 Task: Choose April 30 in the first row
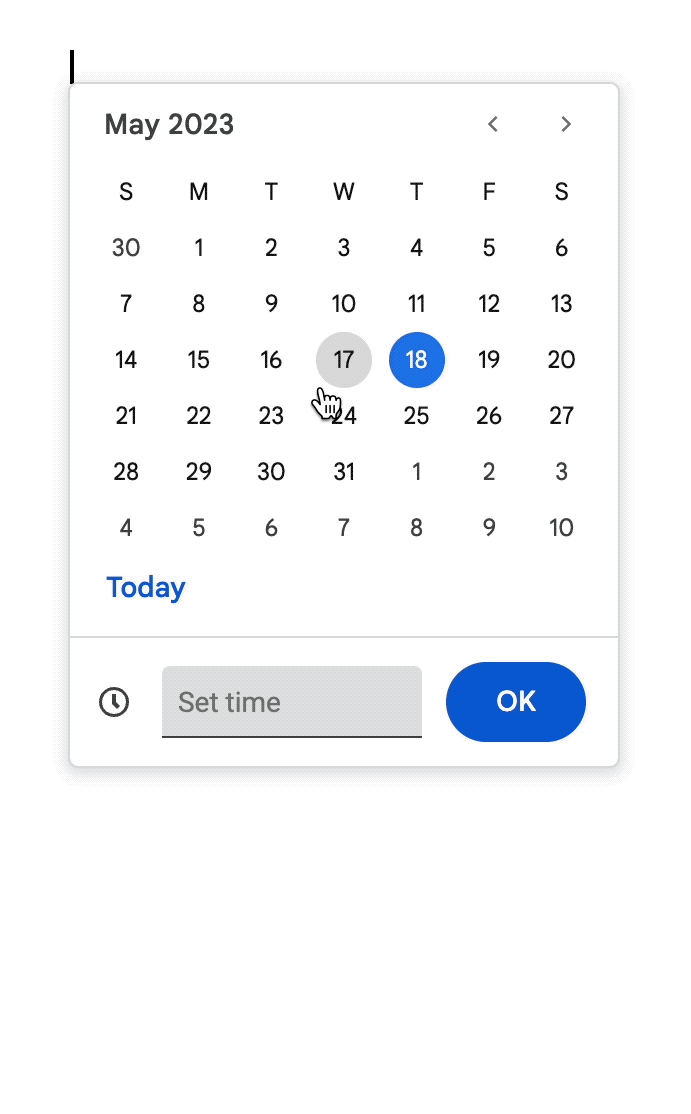click(126, 248)
